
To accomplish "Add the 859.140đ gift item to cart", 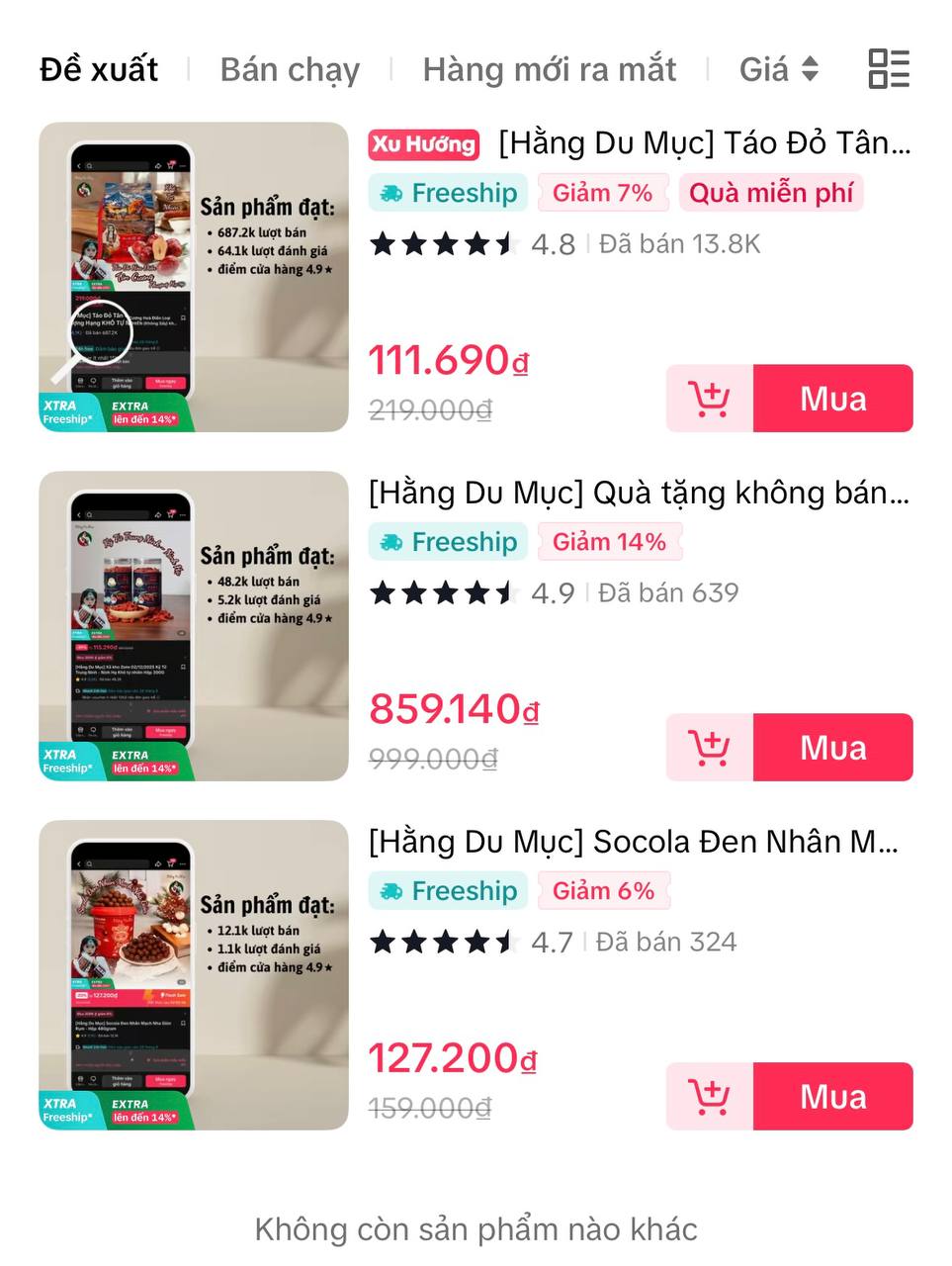I will click(x=710, y=748).
